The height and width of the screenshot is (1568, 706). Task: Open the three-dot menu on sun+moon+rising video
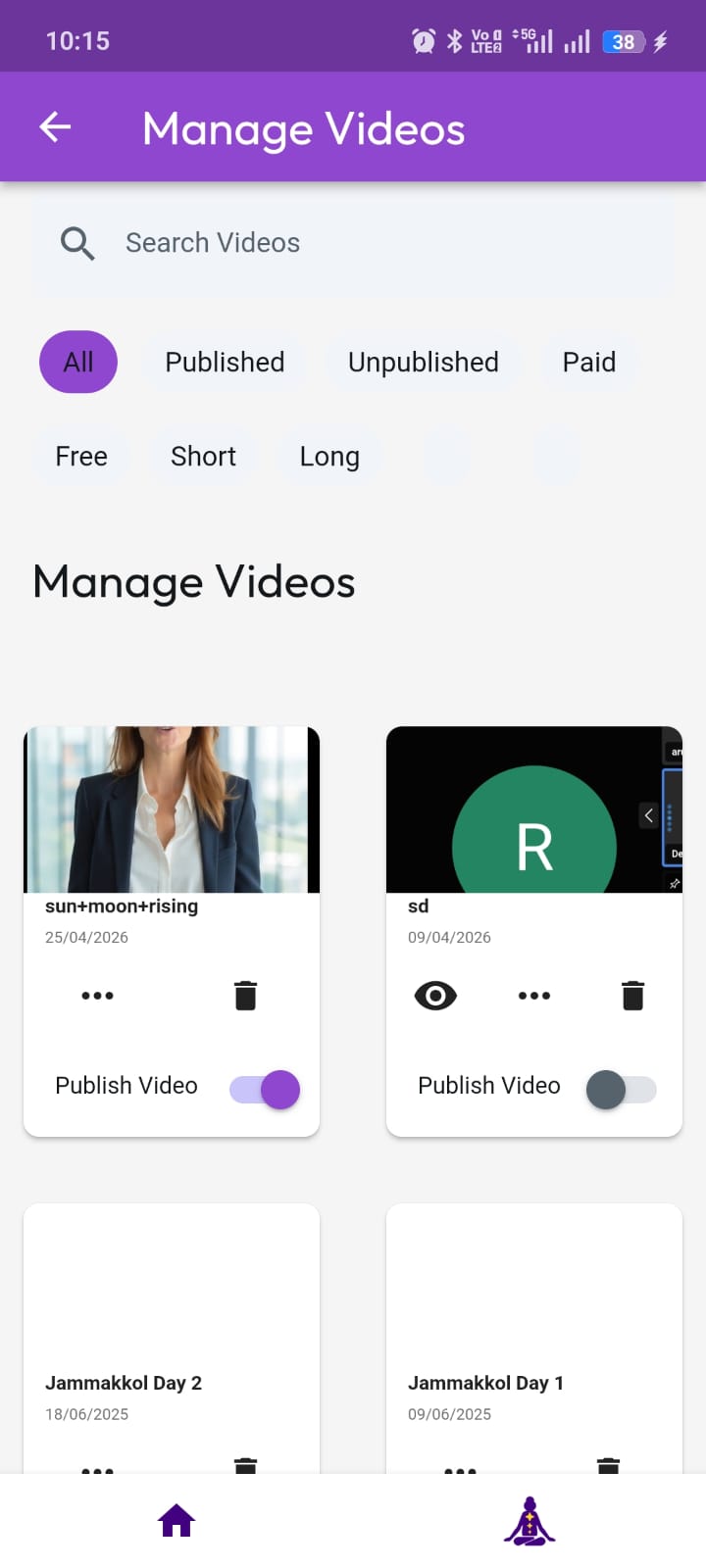pyautogui.click(x=97, y=995)
